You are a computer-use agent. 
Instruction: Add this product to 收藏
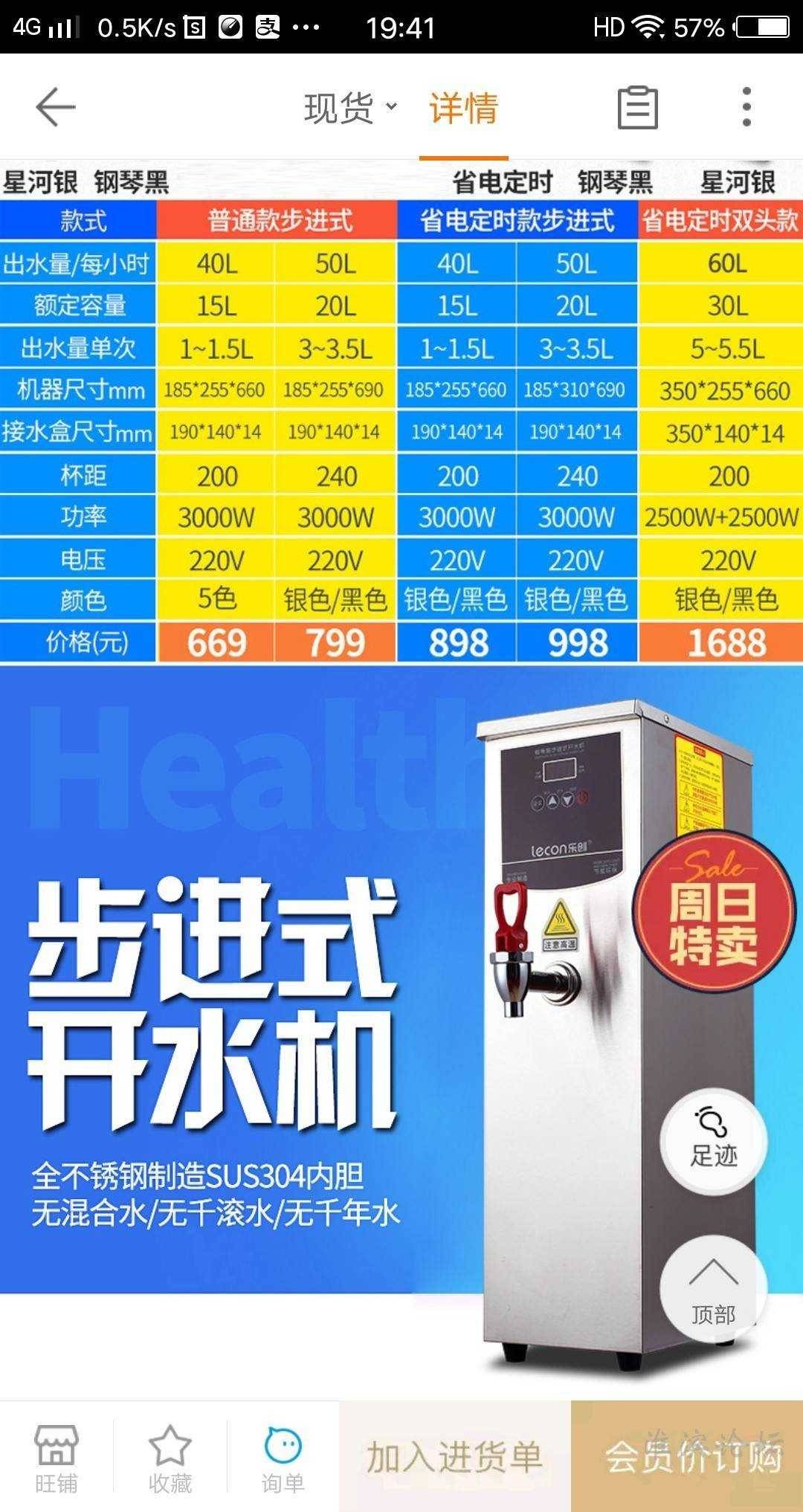[x=170, y=1458]
